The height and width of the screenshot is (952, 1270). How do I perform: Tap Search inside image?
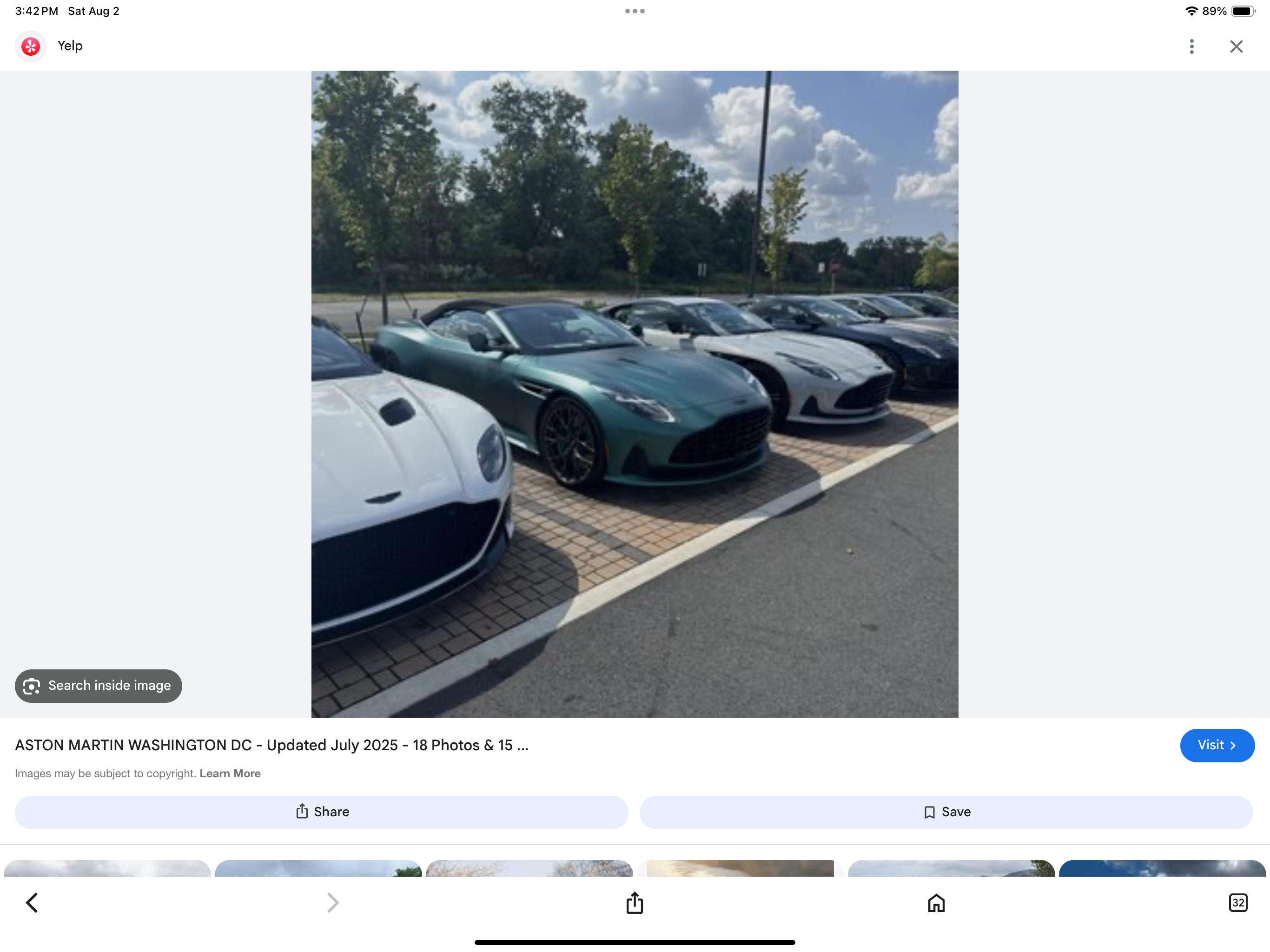tap(98, 686)
